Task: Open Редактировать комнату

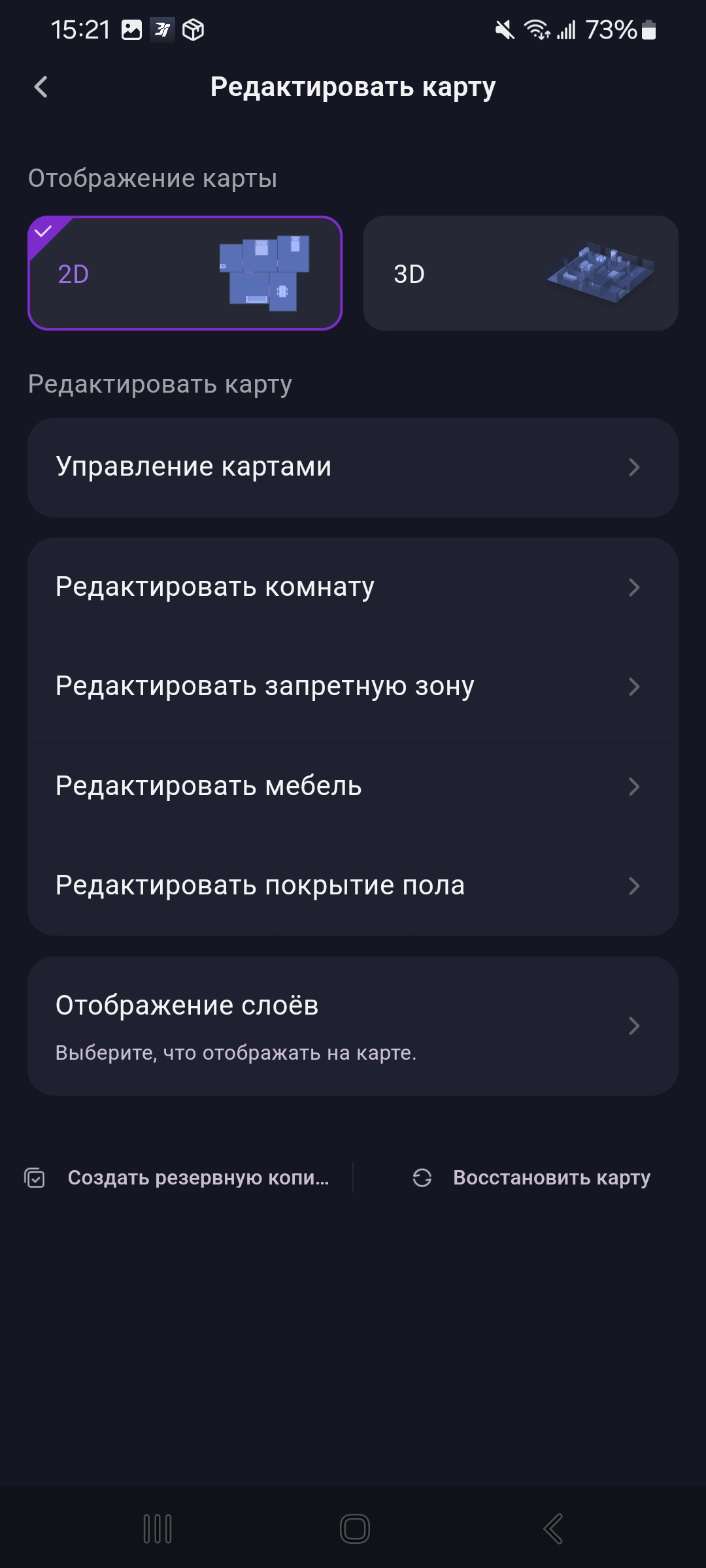Action: (x=352, y=587)
